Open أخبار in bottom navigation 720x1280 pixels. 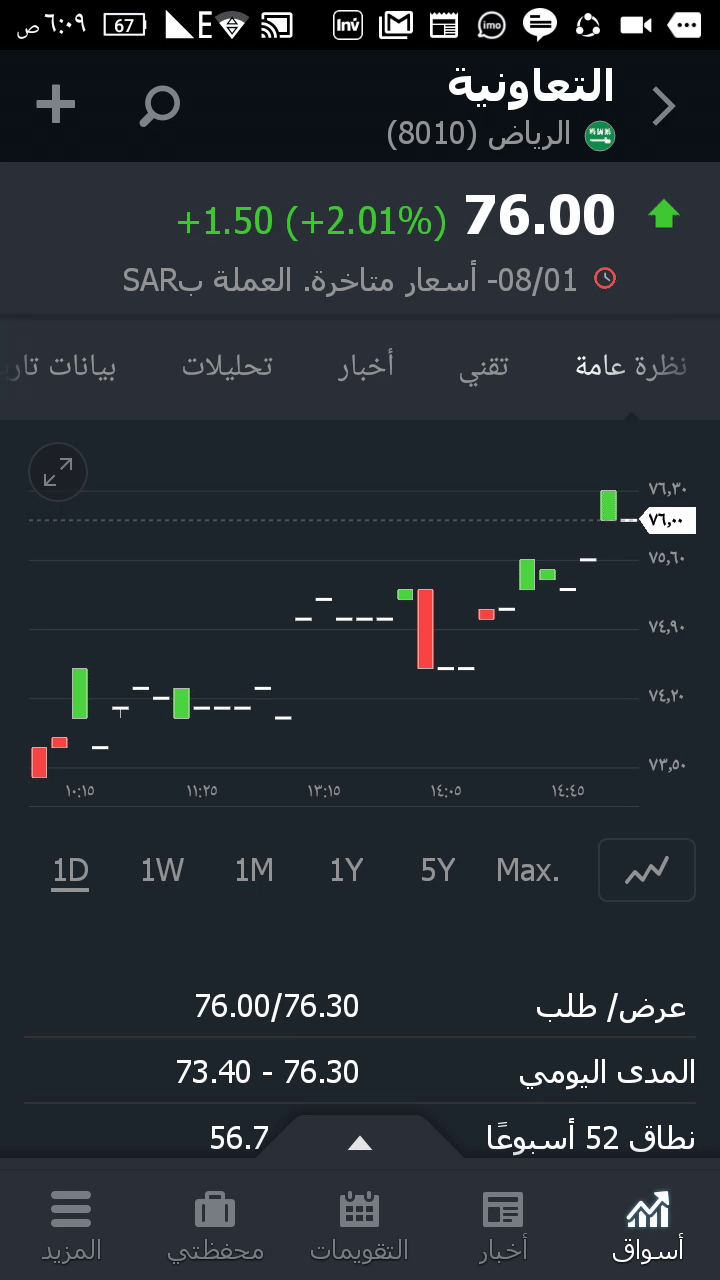pos(503,1224)
